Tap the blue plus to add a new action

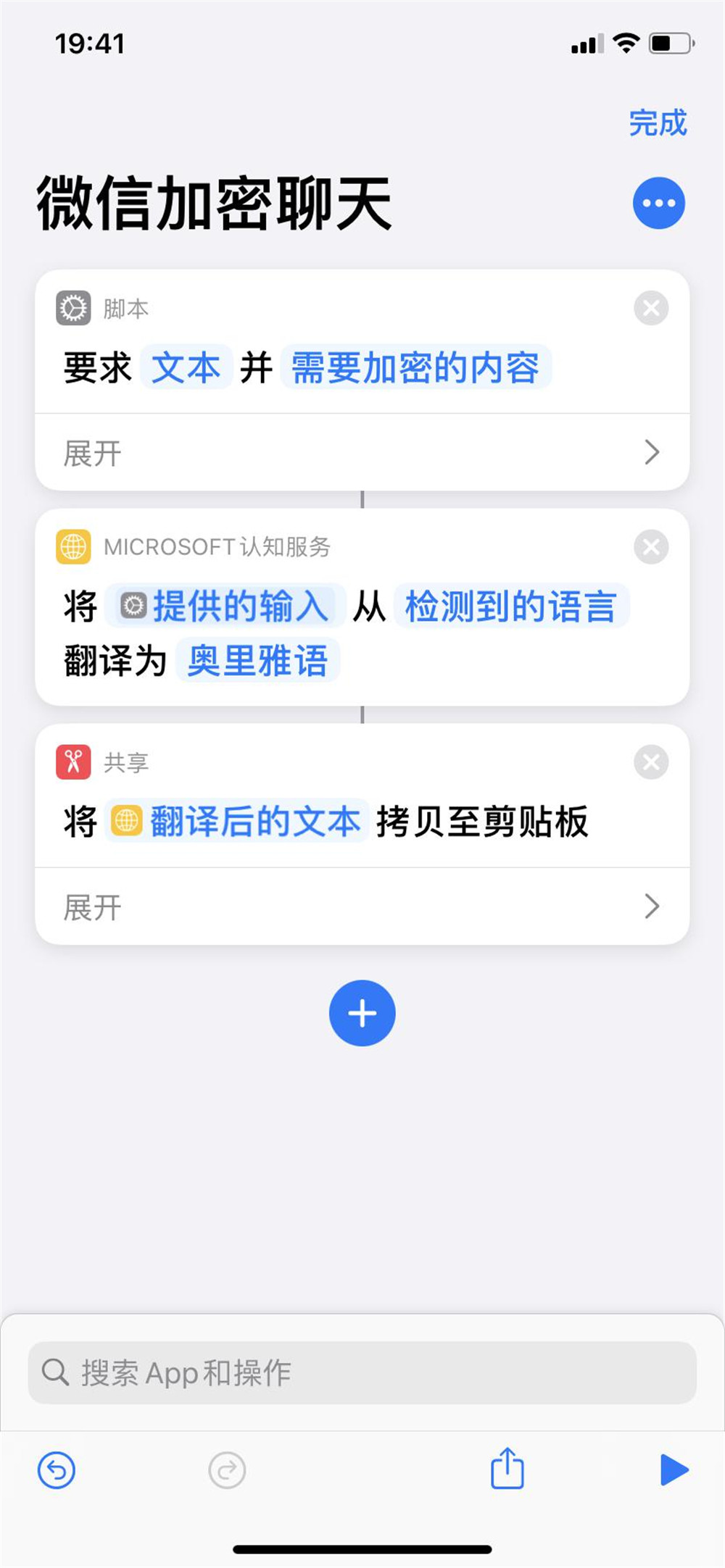(x=362, y=1014)
